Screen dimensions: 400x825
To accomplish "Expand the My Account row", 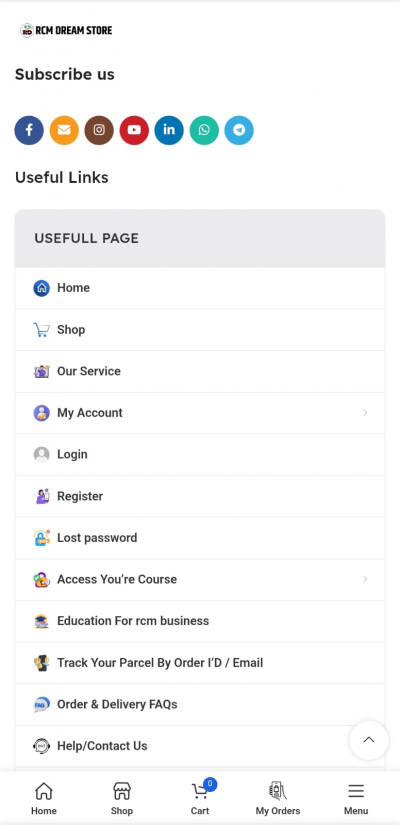I will click(x=200, y=413).
